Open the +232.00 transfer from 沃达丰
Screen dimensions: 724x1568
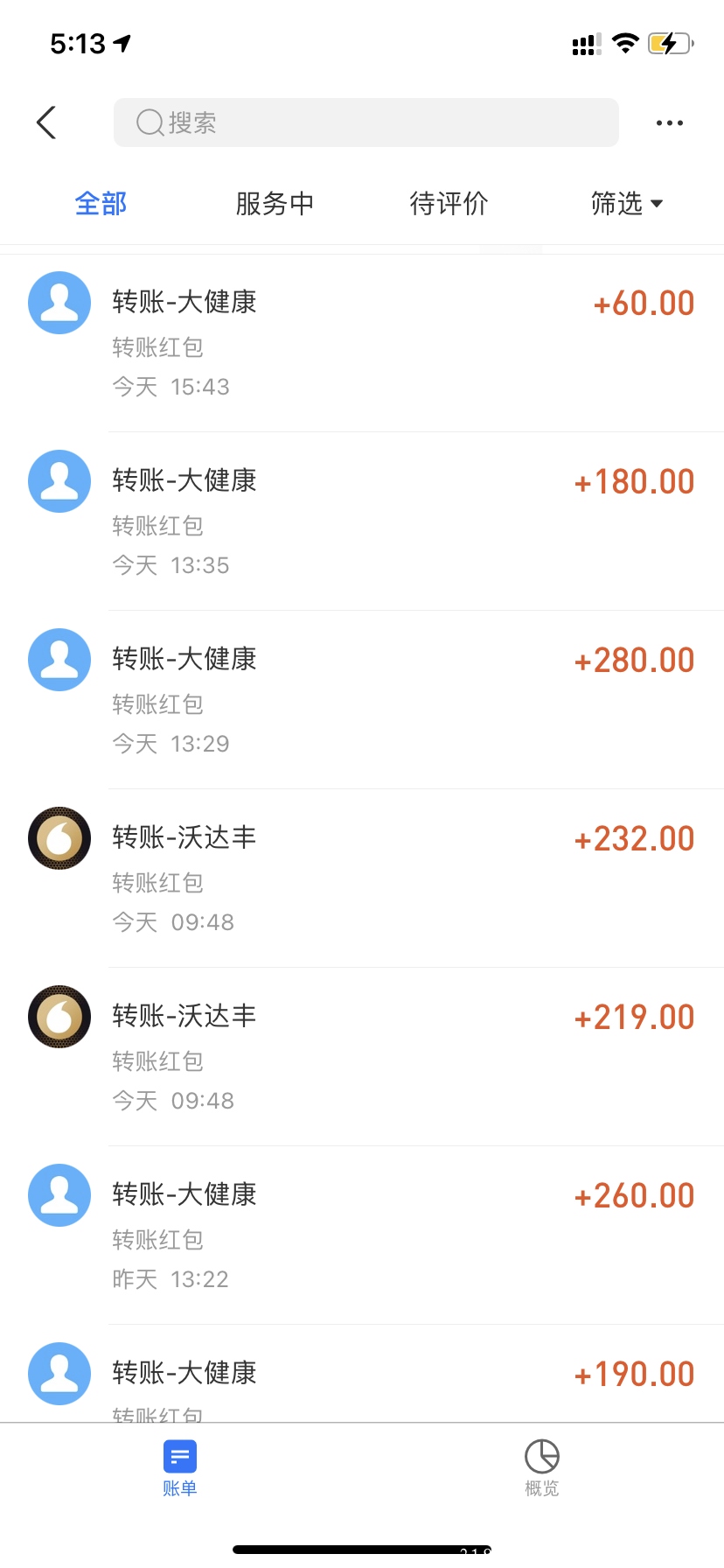coord(362,878)
